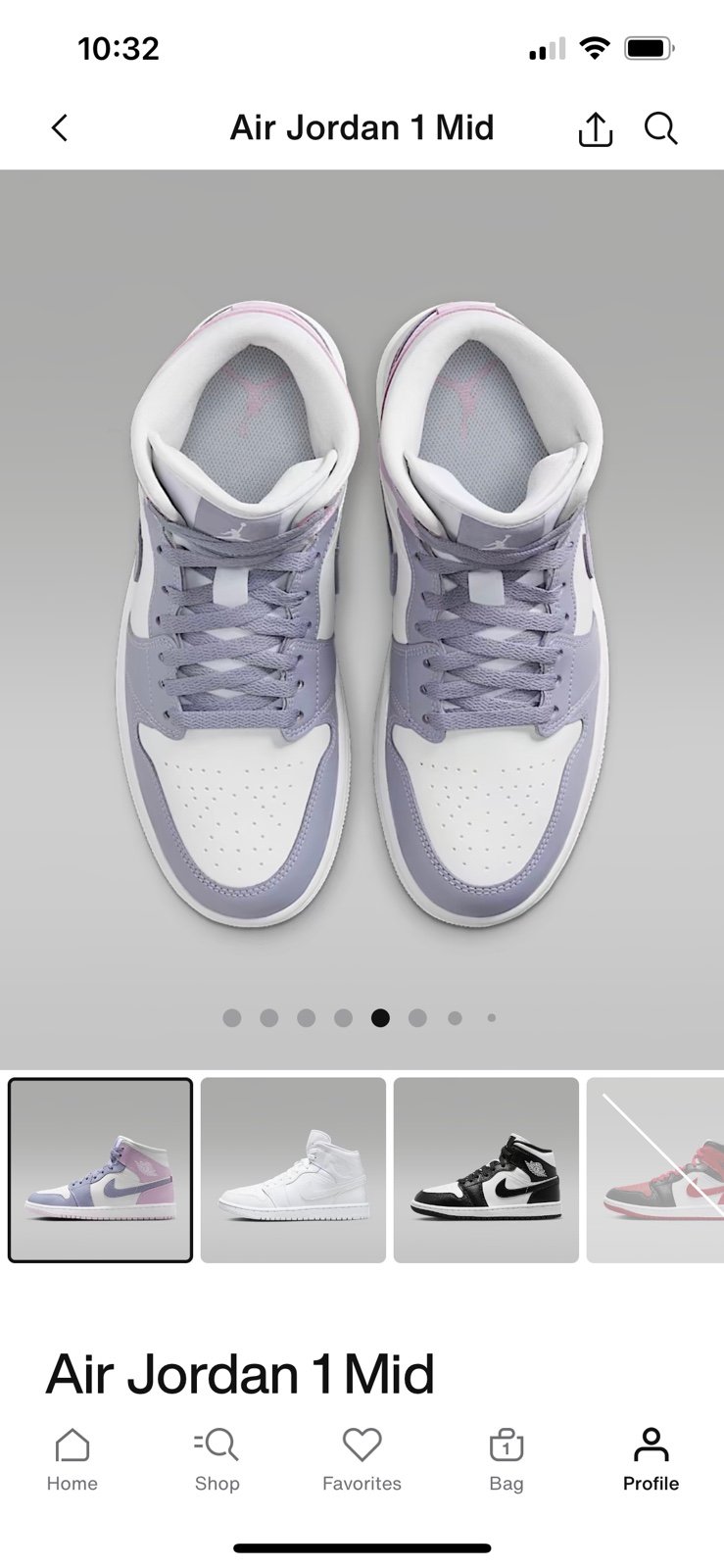Open the Bag tab

507,1459
